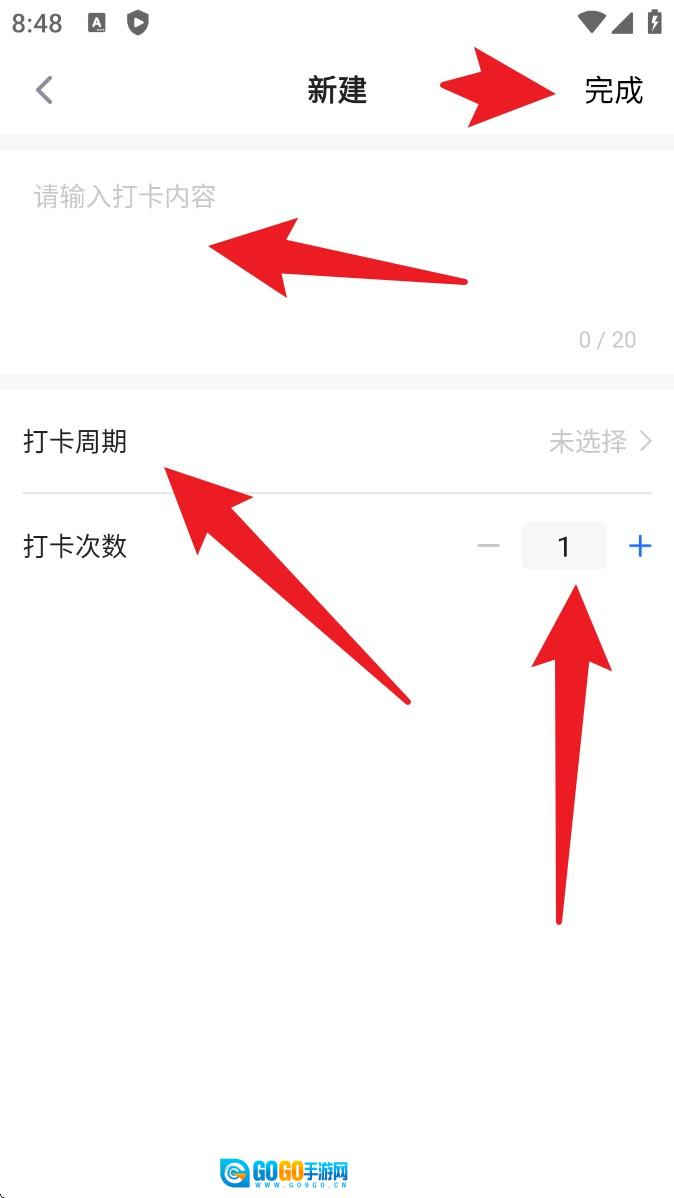Increase 打卡次数 with the plus button

click(639, 546)
